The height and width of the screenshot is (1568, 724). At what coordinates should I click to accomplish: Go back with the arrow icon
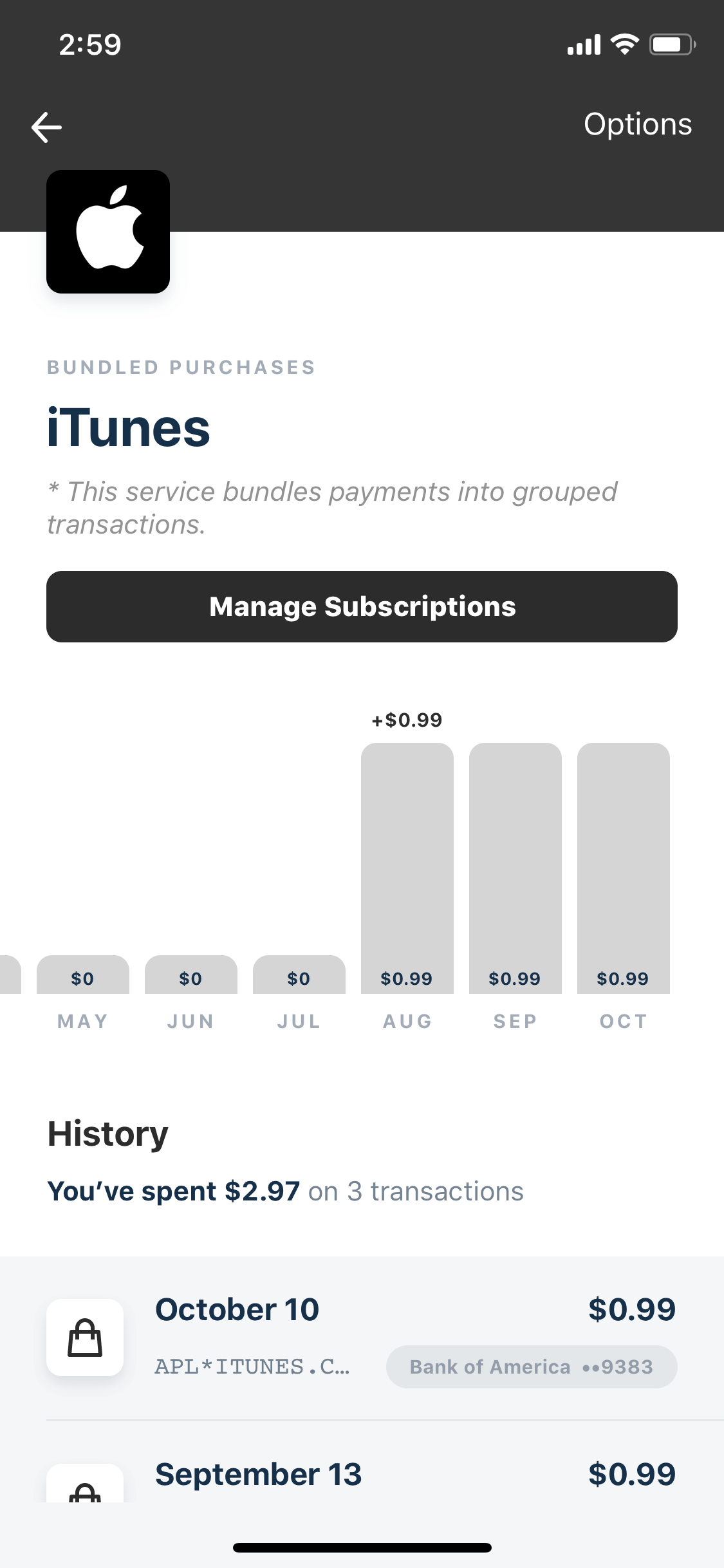pos(47,127)
